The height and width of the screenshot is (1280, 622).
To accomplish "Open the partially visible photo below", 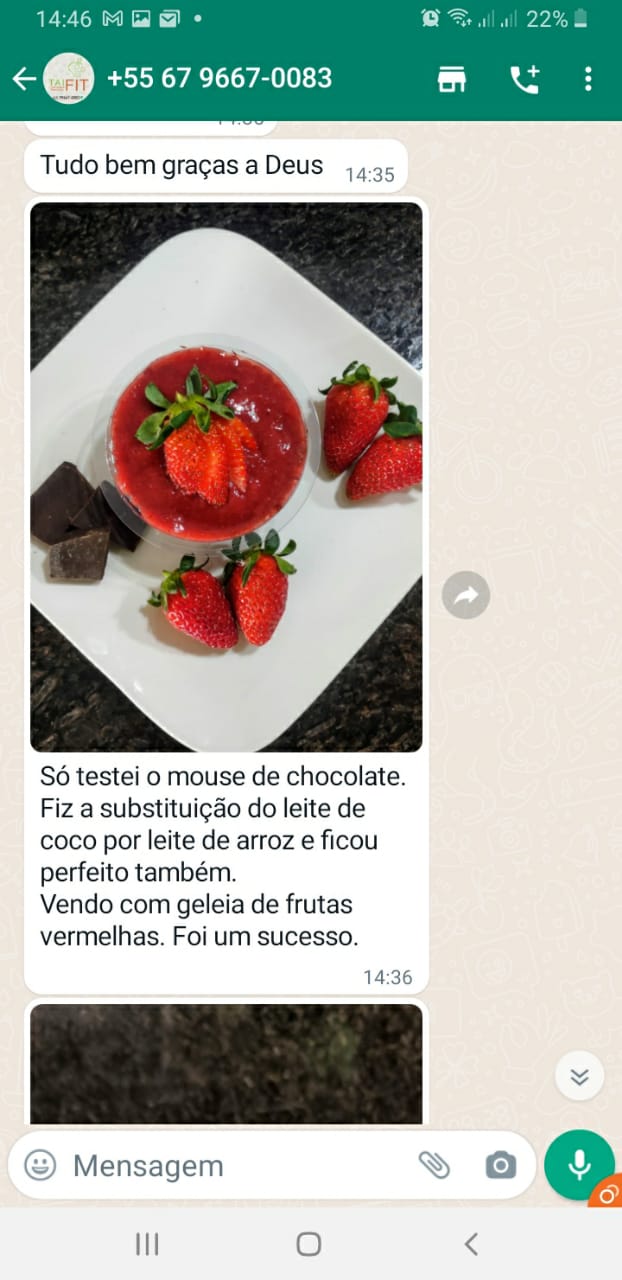I will [226, 1064].
